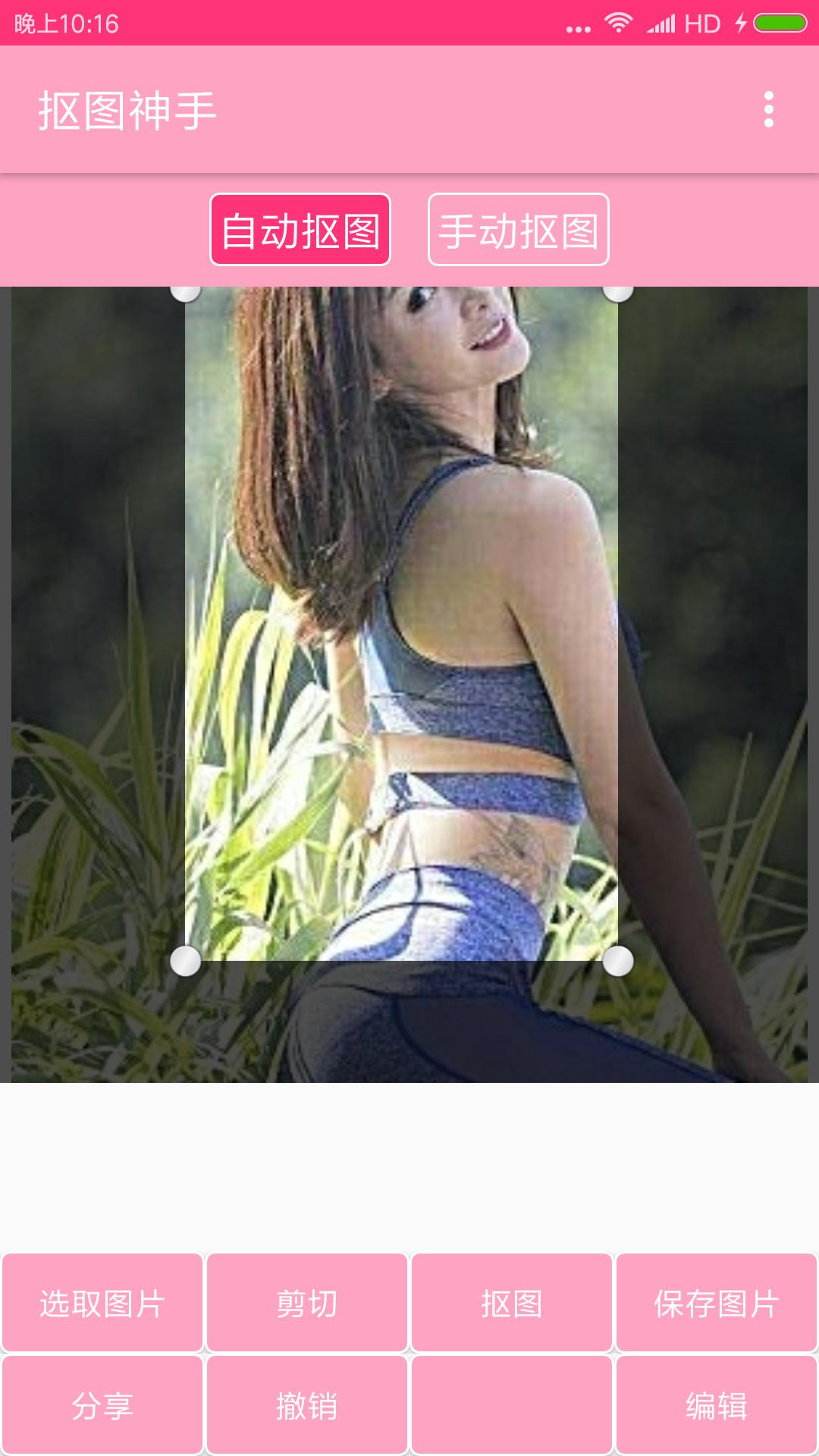Tap 剪切 to crop the image
This screenshot has height=1456, width=819.
pos(307,1303)
